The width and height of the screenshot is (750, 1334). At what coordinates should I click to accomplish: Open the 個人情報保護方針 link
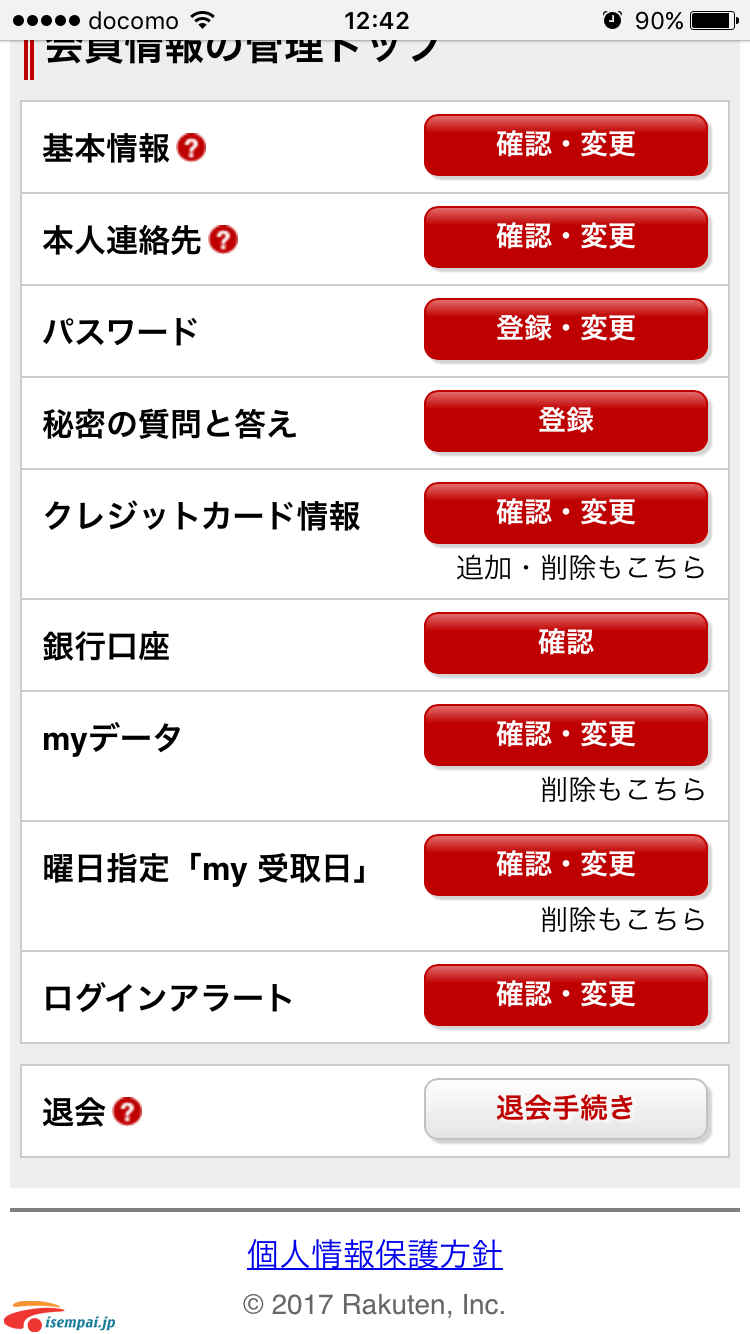pyautogui.click(x=375, y=1254)
